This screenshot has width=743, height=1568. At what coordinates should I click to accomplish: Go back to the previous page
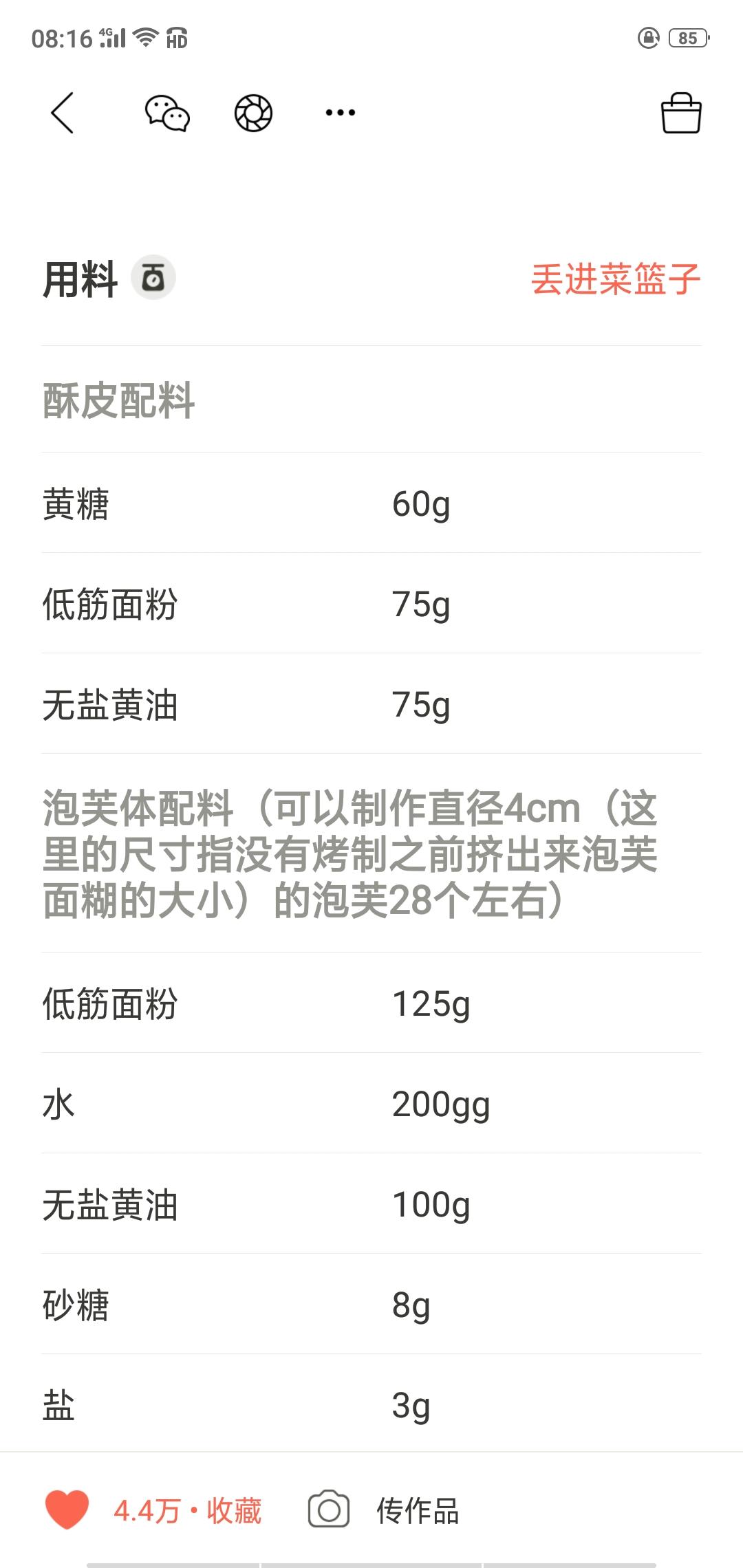tap(62, 113)
